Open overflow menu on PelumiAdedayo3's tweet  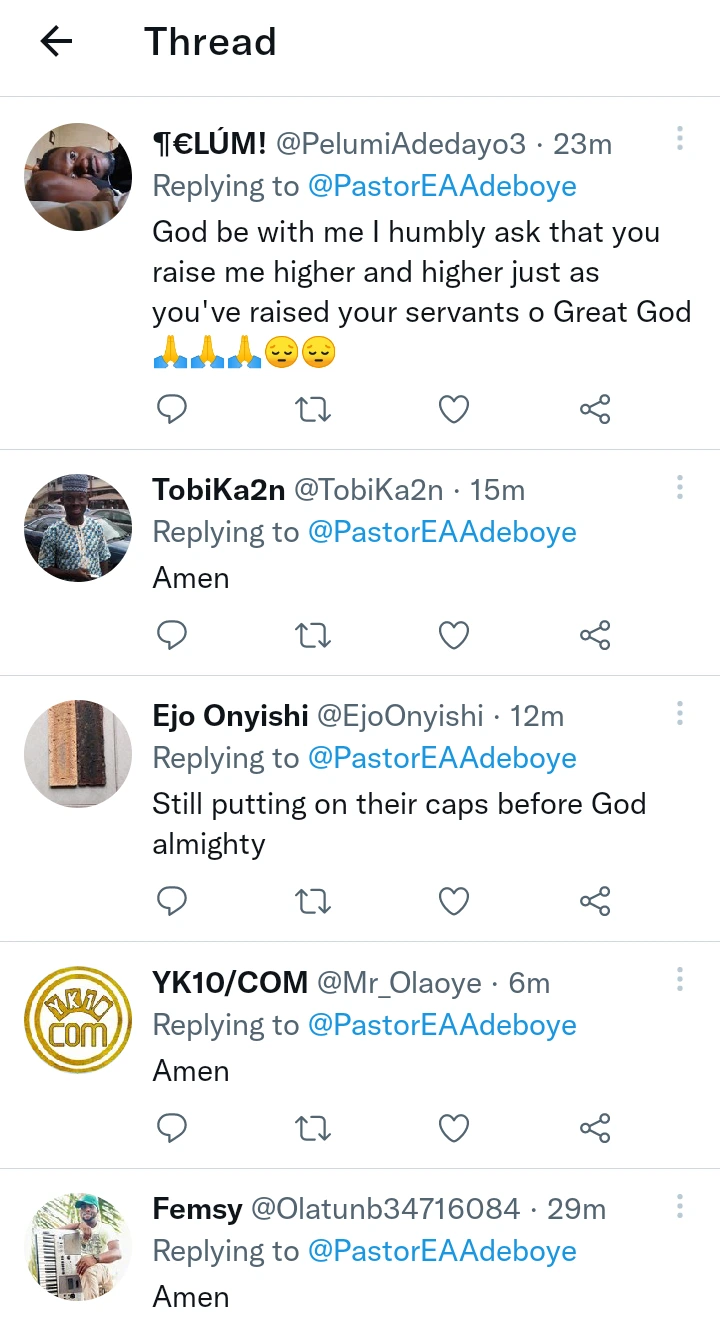tap(679, 139)
